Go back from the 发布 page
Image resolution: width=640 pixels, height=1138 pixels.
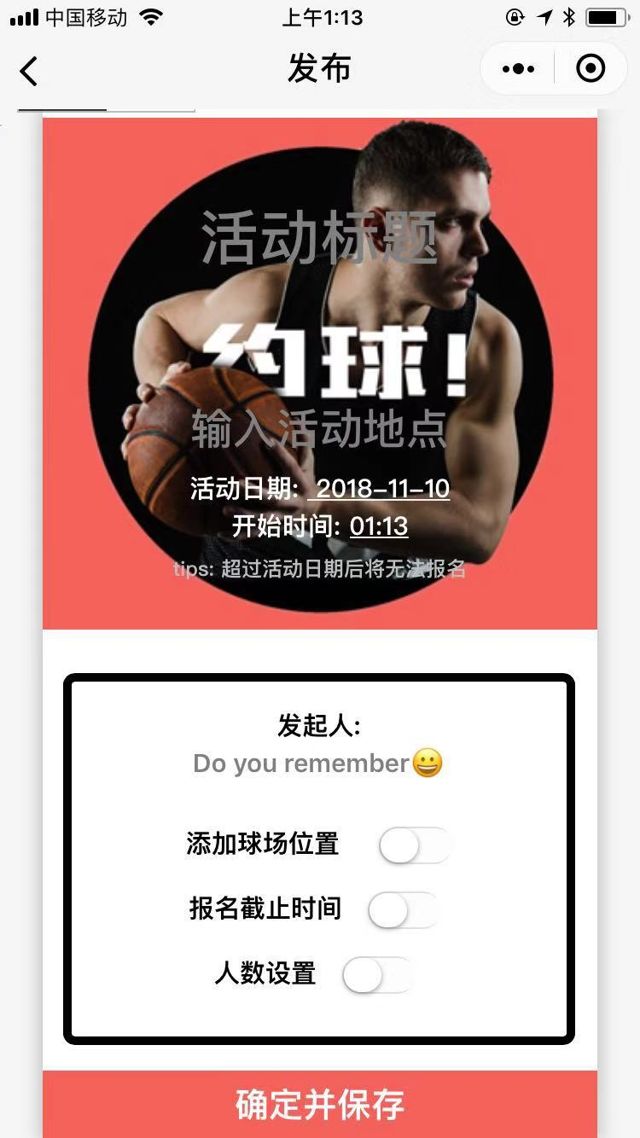tap(29, 70)
